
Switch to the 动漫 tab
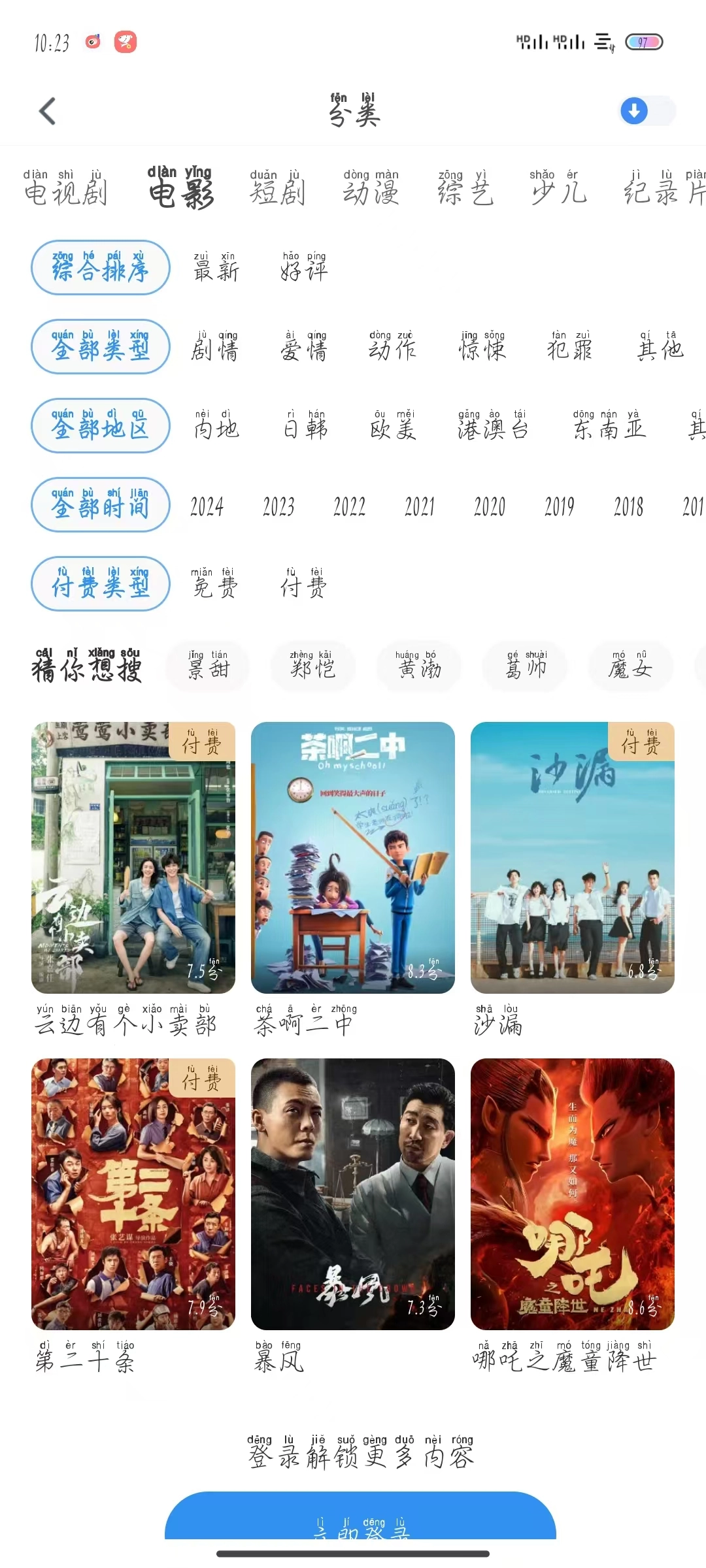(371, 188)
